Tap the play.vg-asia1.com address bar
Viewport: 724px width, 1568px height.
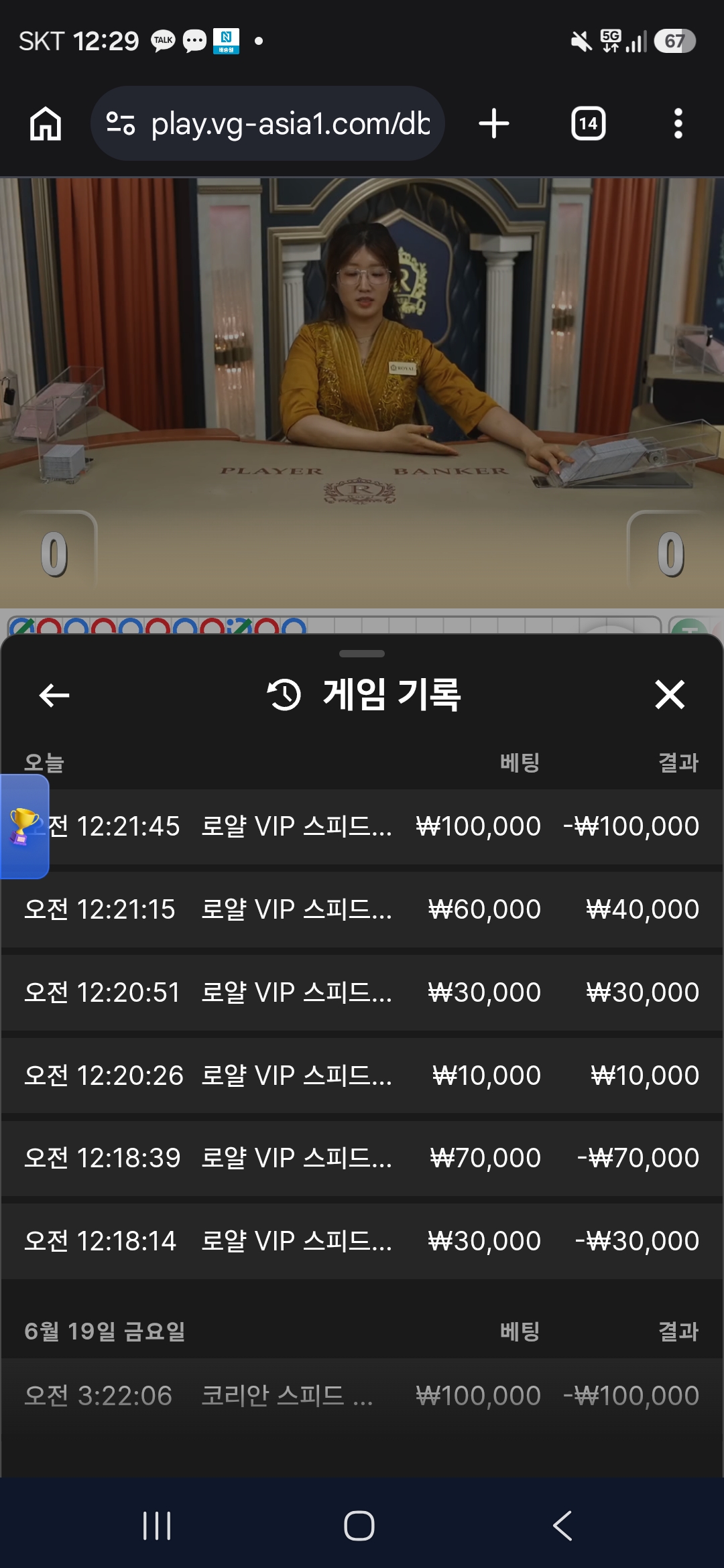tap(267, 123)
